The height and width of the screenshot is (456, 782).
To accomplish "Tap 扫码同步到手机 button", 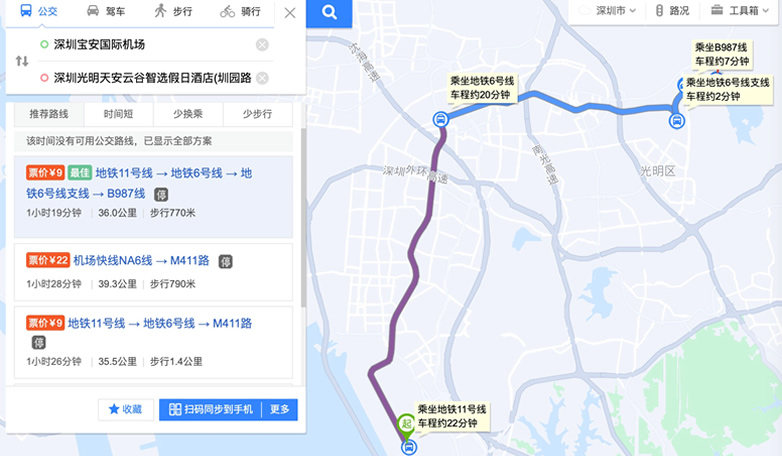I will click(x=210, y=409).
